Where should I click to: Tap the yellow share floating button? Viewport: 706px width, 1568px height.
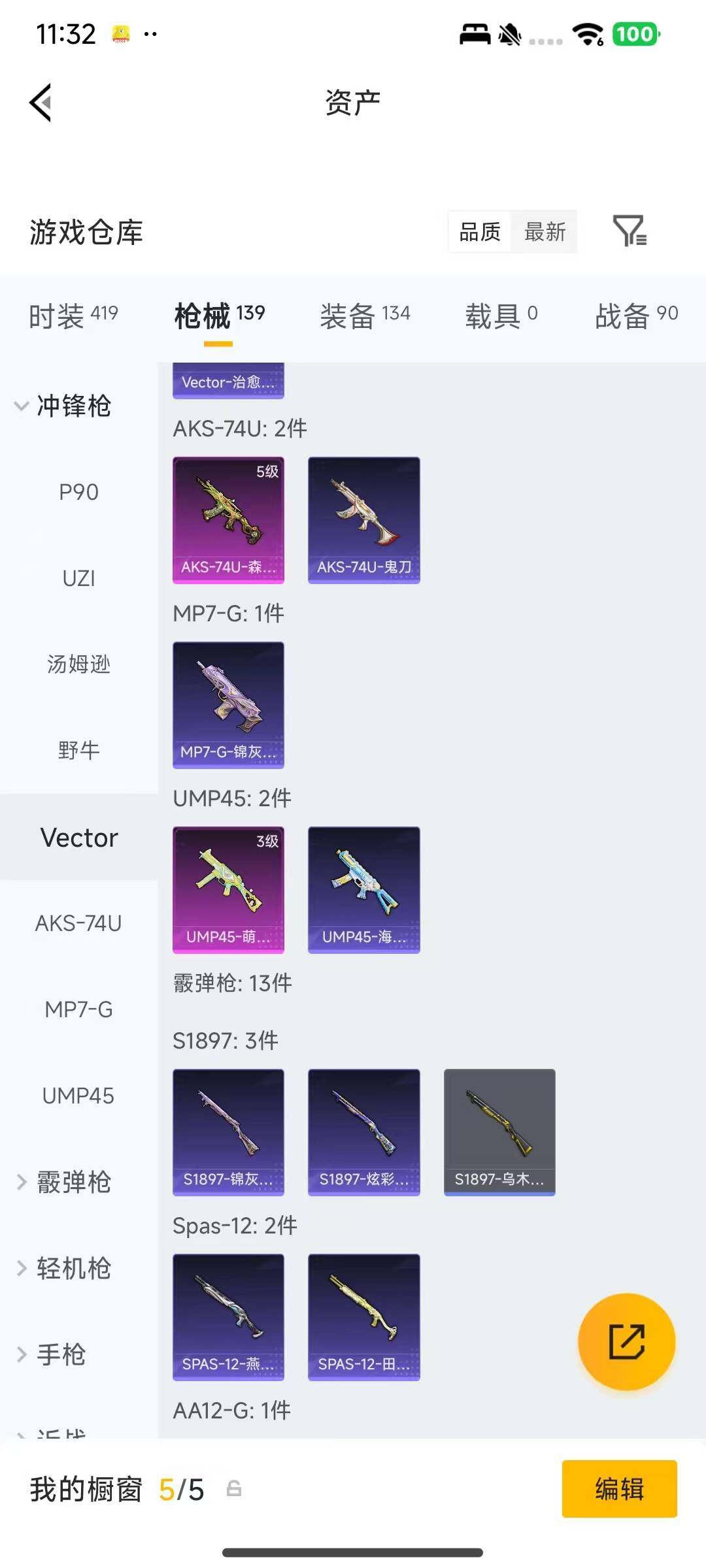tap(625, 1342)
